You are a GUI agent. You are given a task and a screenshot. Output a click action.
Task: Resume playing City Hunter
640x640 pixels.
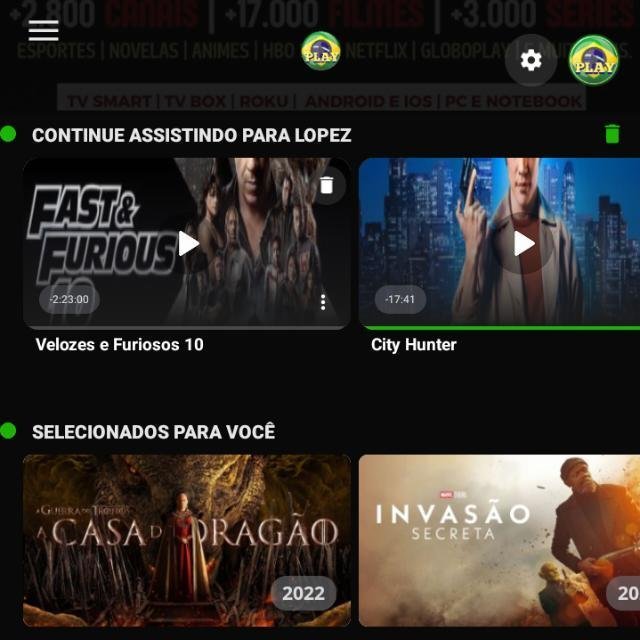(524, 243)
